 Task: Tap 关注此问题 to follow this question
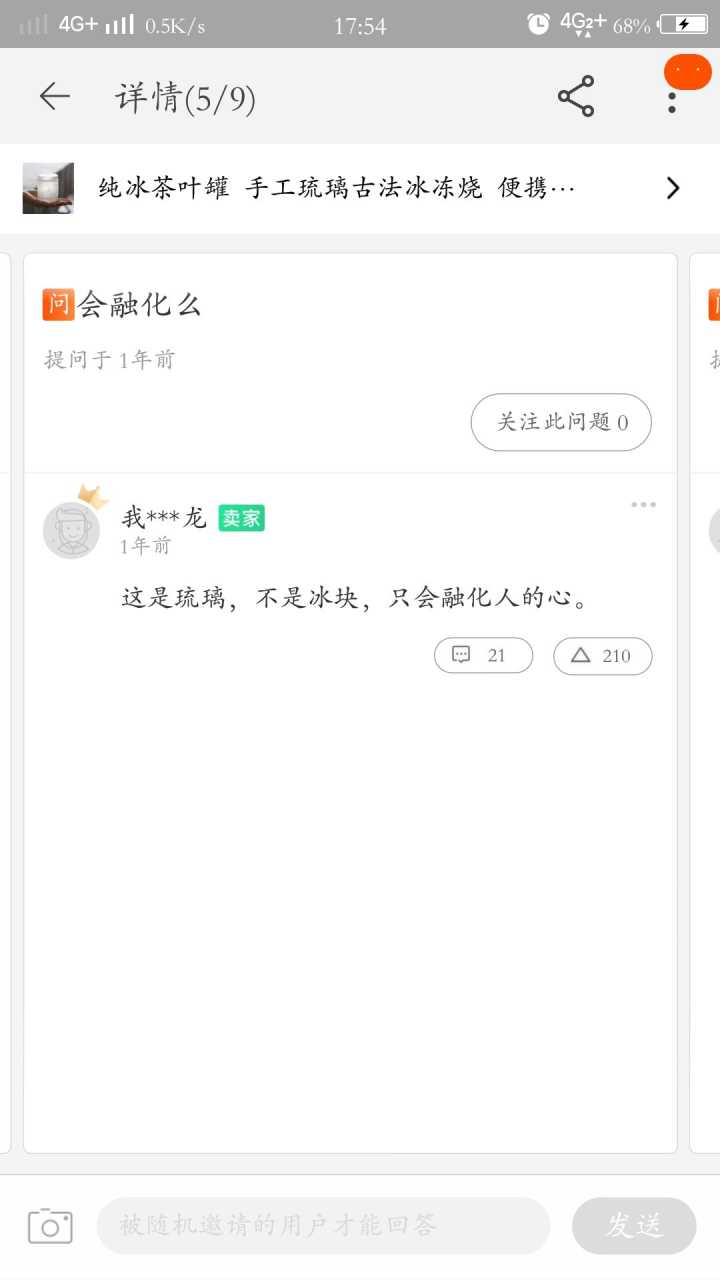point(561,422)
